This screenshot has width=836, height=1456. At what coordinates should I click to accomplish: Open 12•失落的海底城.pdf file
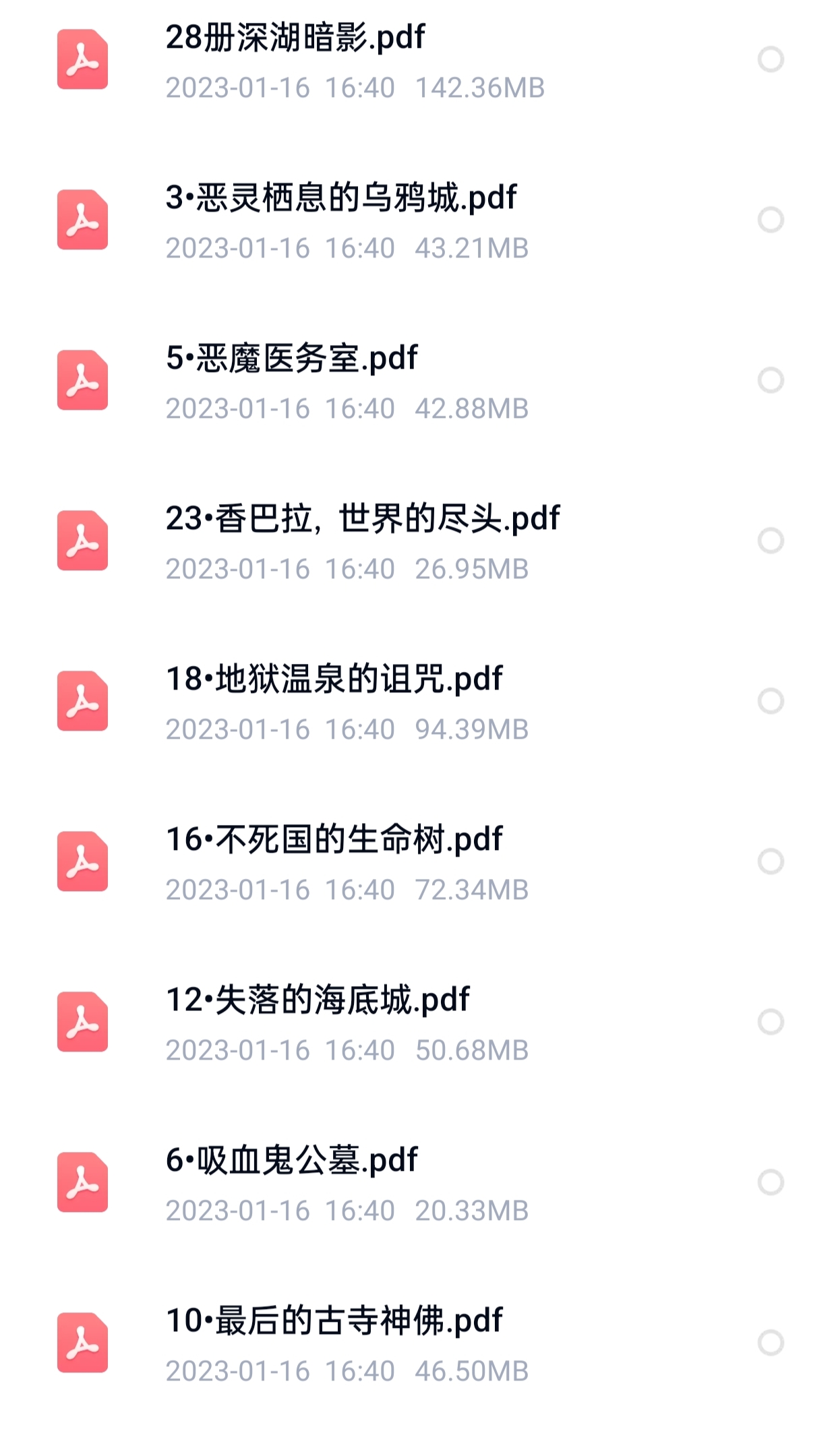tap(317, 1000)
